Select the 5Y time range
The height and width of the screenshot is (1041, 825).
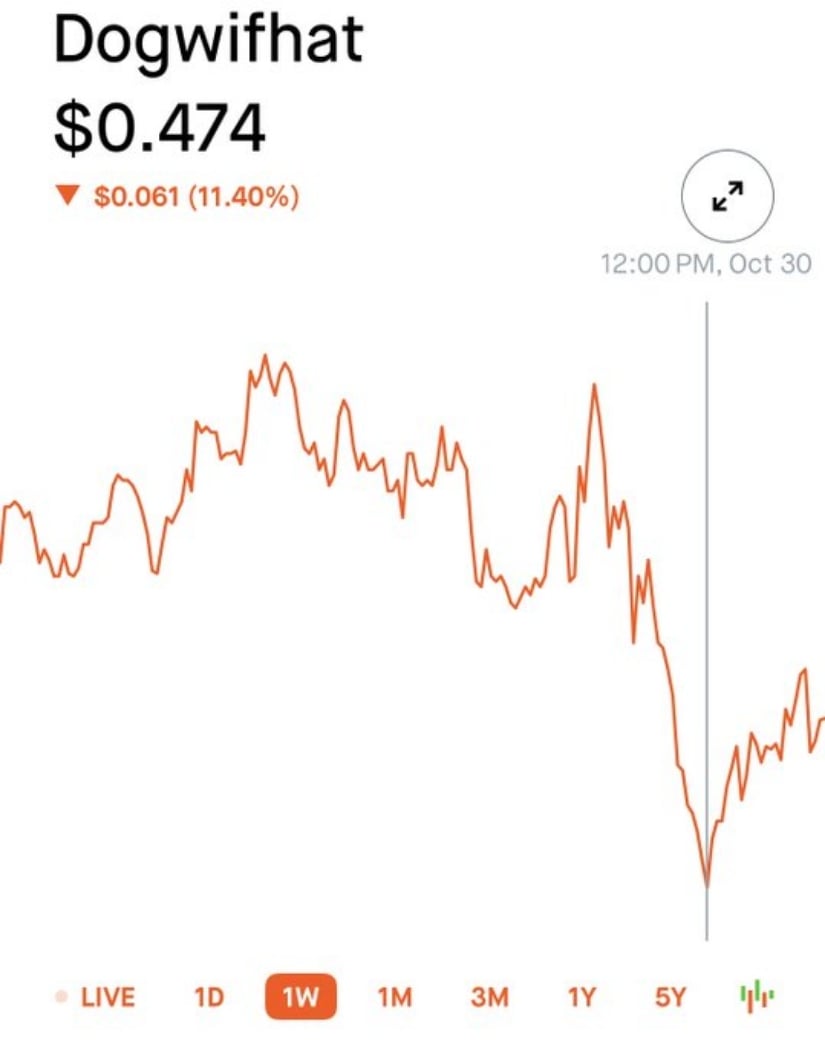(672, 996)
